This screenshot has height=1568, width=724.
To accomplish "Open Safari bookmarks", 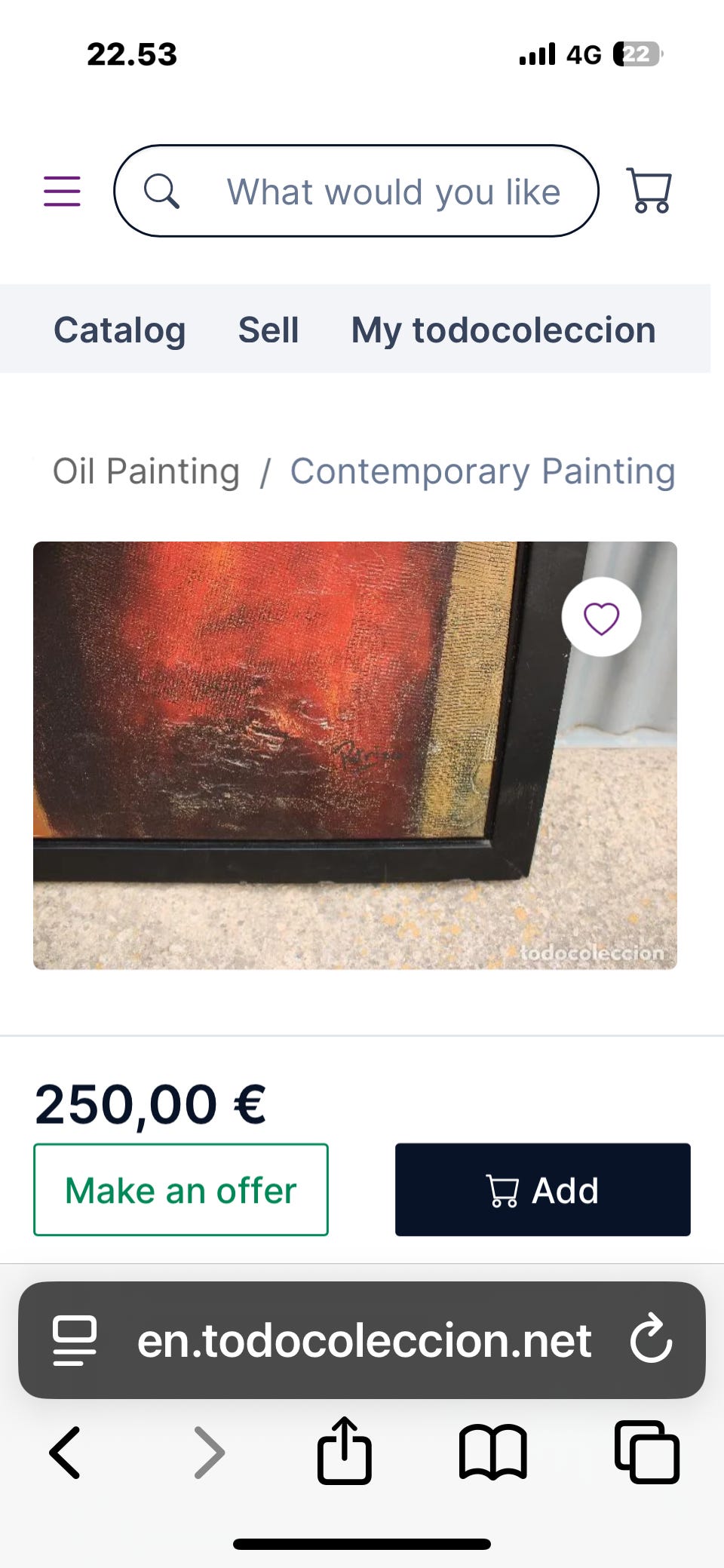I will [492, 1452].
